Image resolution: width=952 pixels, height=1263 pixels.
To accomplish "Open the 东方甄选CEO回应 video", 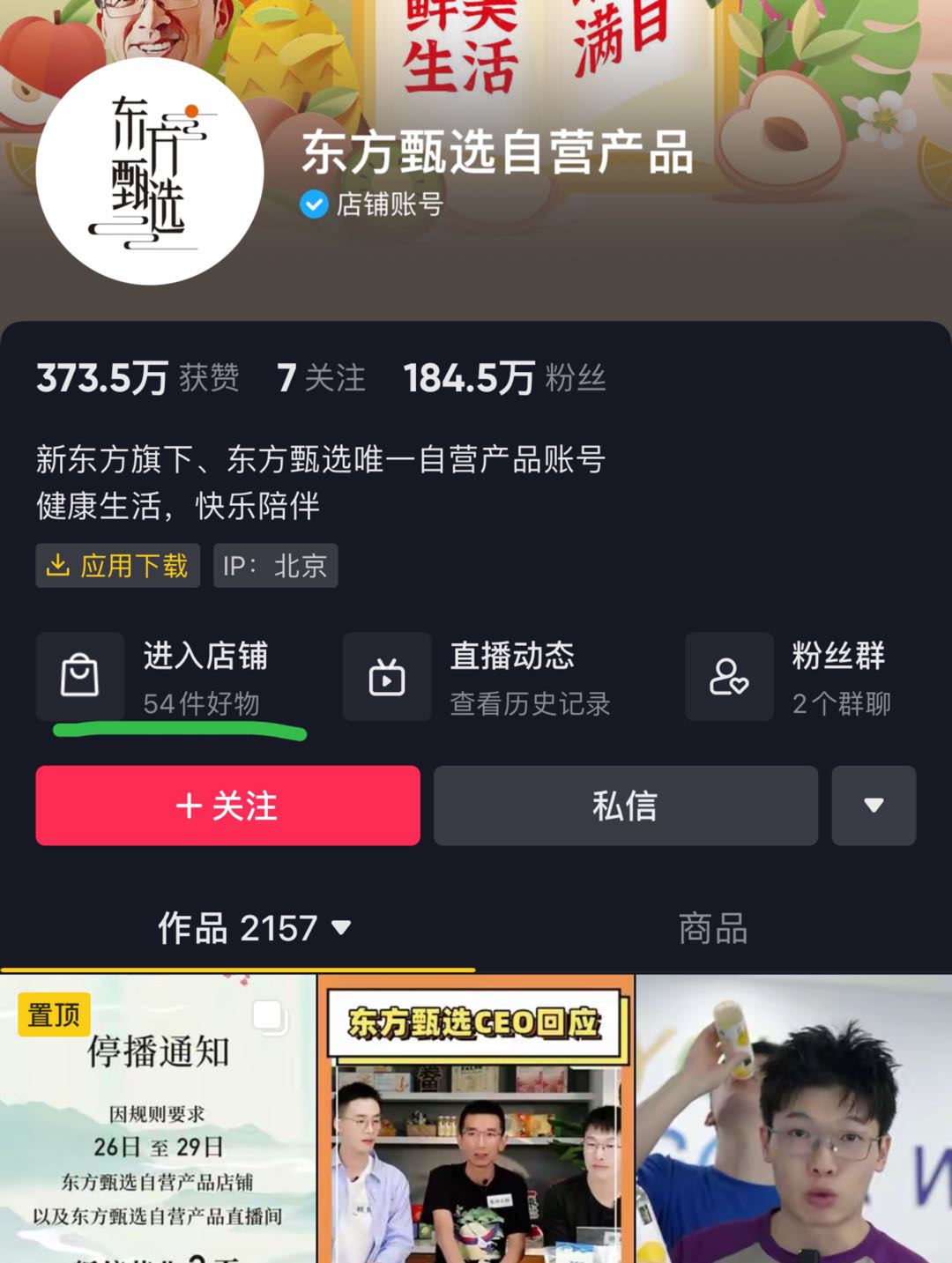I will tap(475, 1119).
